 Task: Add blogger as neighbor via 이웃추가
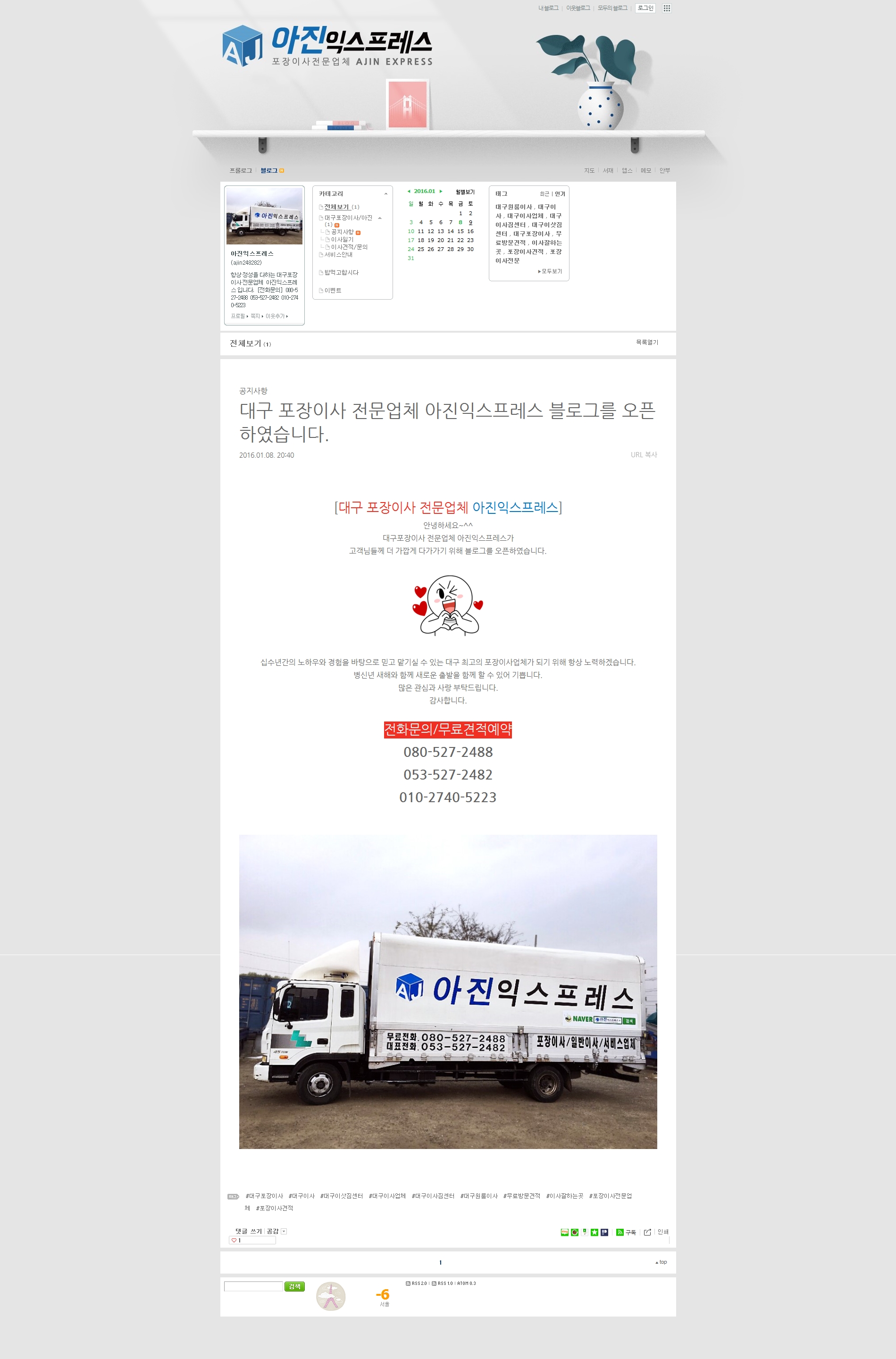coord(276,316)
